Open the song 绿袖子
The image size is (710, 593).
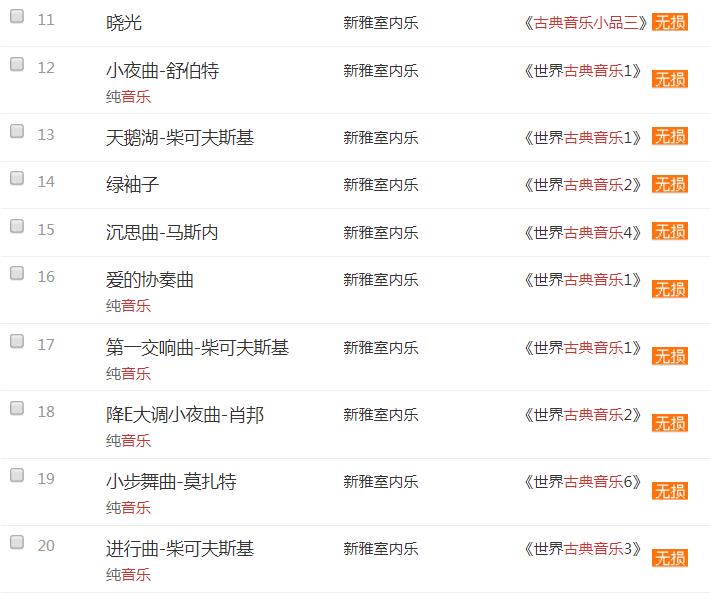tap(133, 185)
